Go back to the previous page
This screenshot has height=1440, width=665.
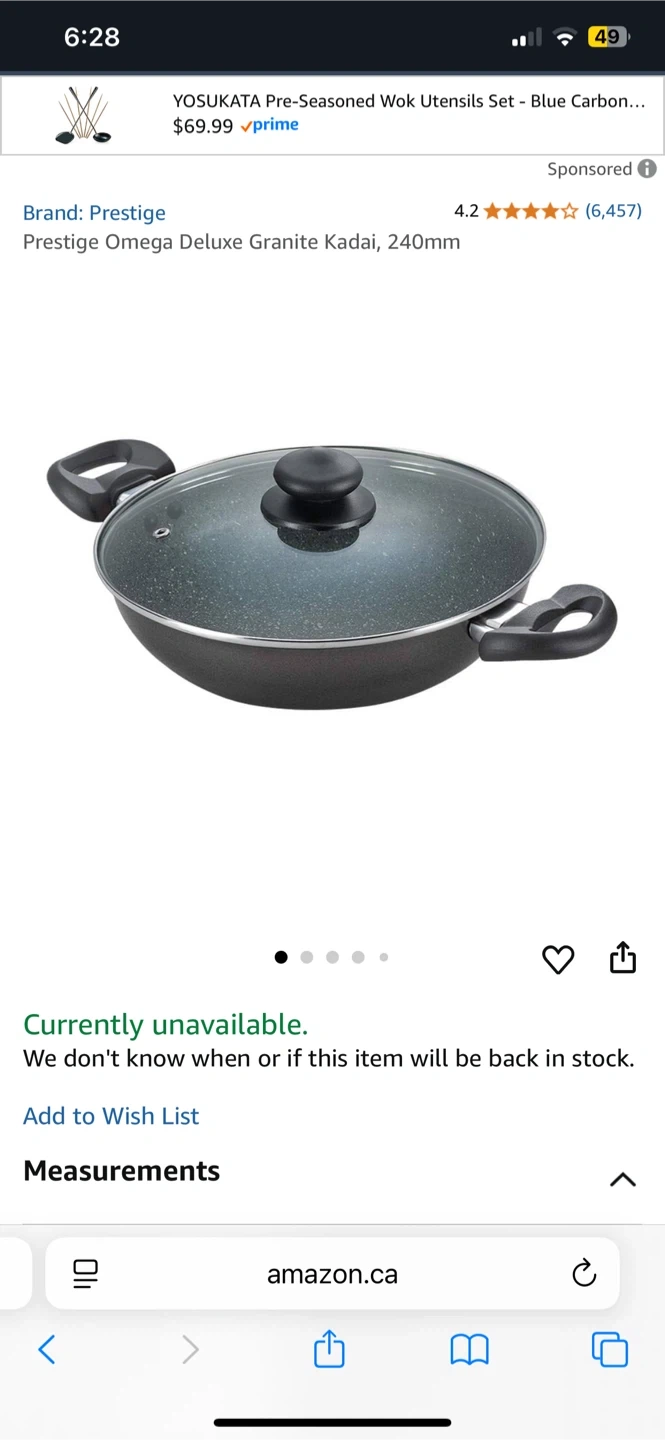(x=47, y=1350)
